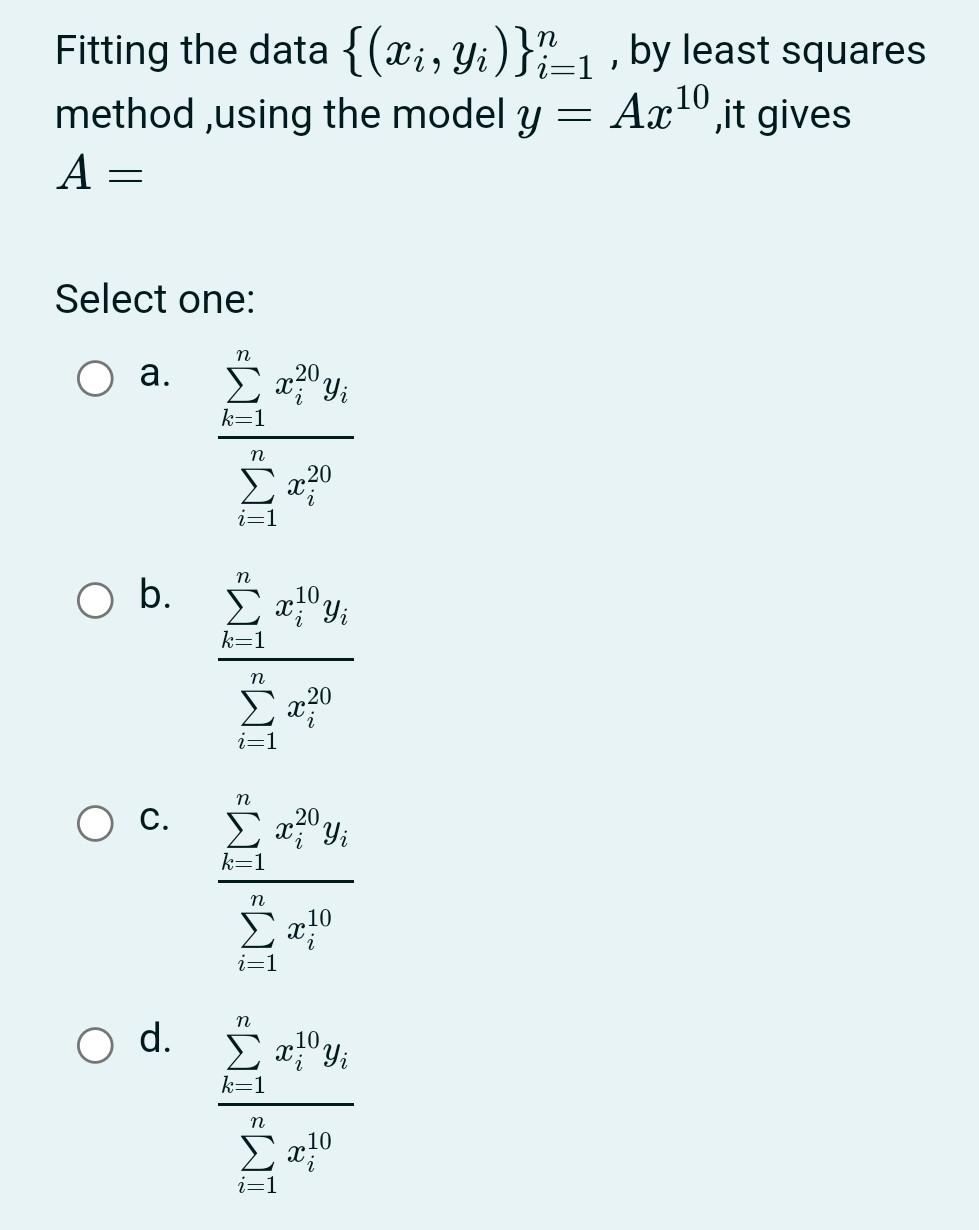Click the denominator summation in option c
The image size is (979, 1230).
click(x=285, y=935)
